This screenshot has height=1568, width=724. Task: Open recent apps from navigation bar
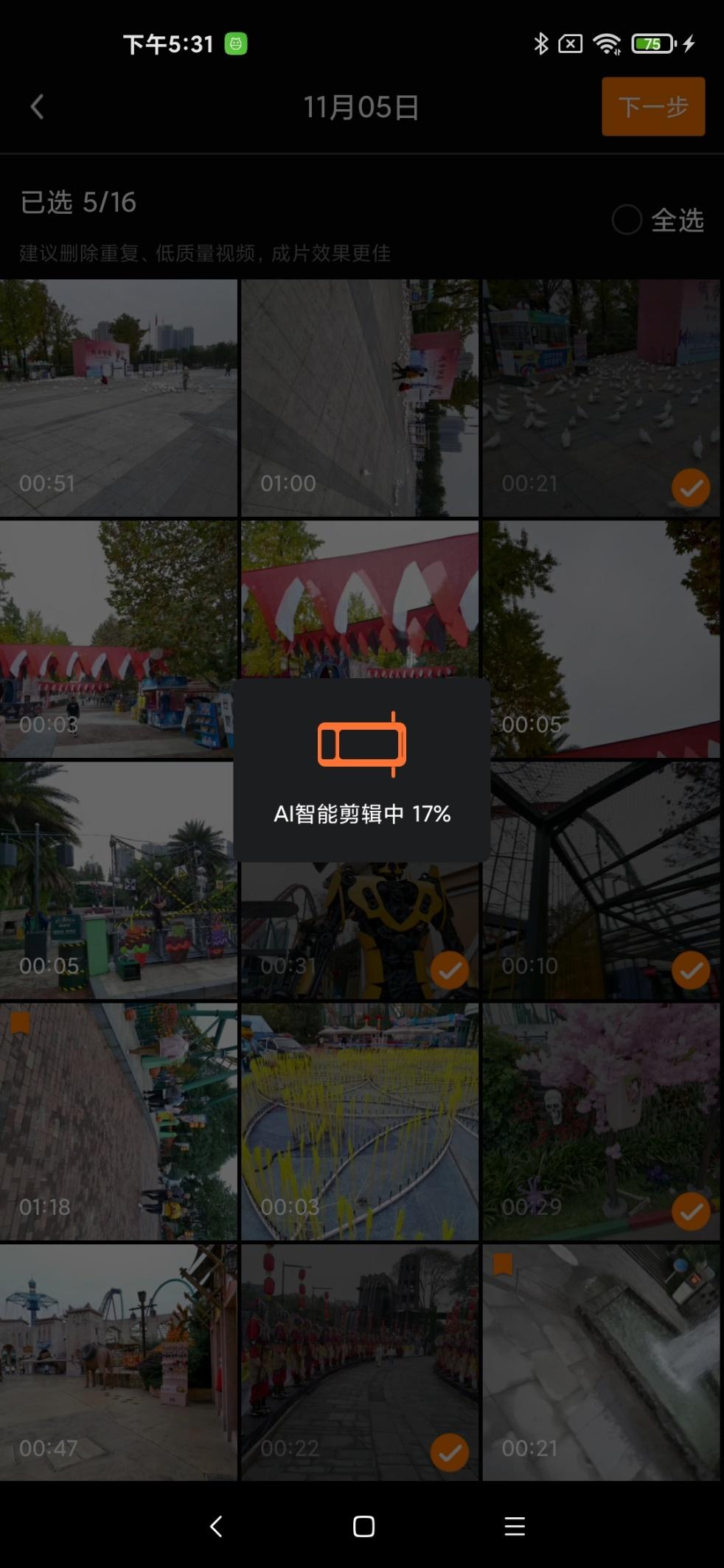click(515, 1526)
